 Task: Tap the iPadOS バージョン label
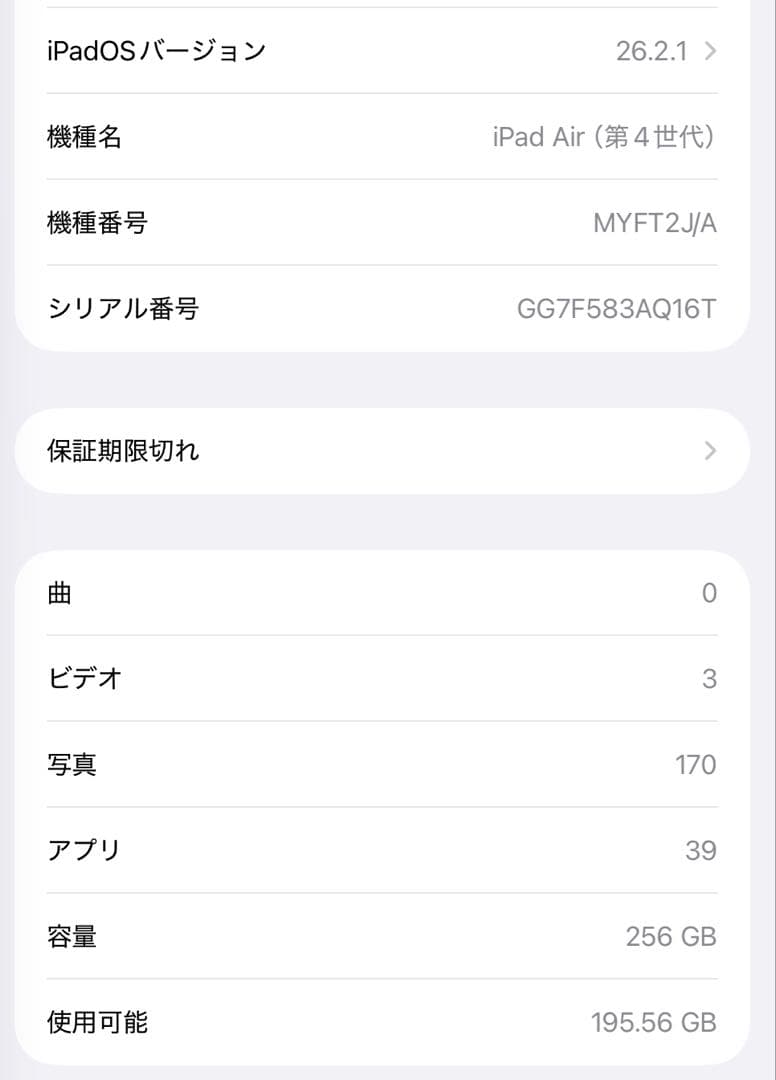coord(156,51)
